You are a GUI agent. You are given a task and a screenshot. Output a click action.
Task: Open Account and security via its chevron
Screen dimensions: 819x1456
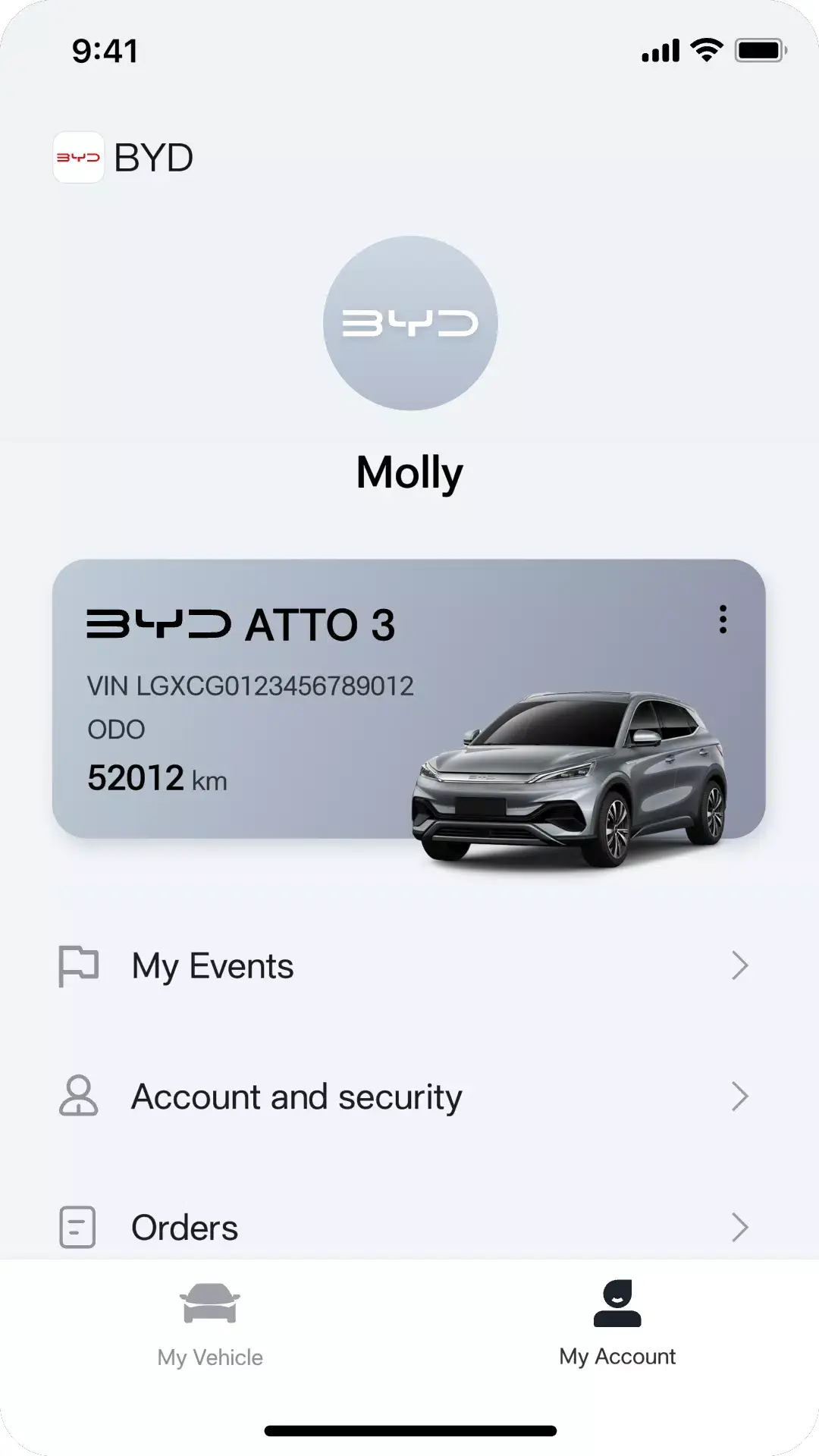[741, 1096]
